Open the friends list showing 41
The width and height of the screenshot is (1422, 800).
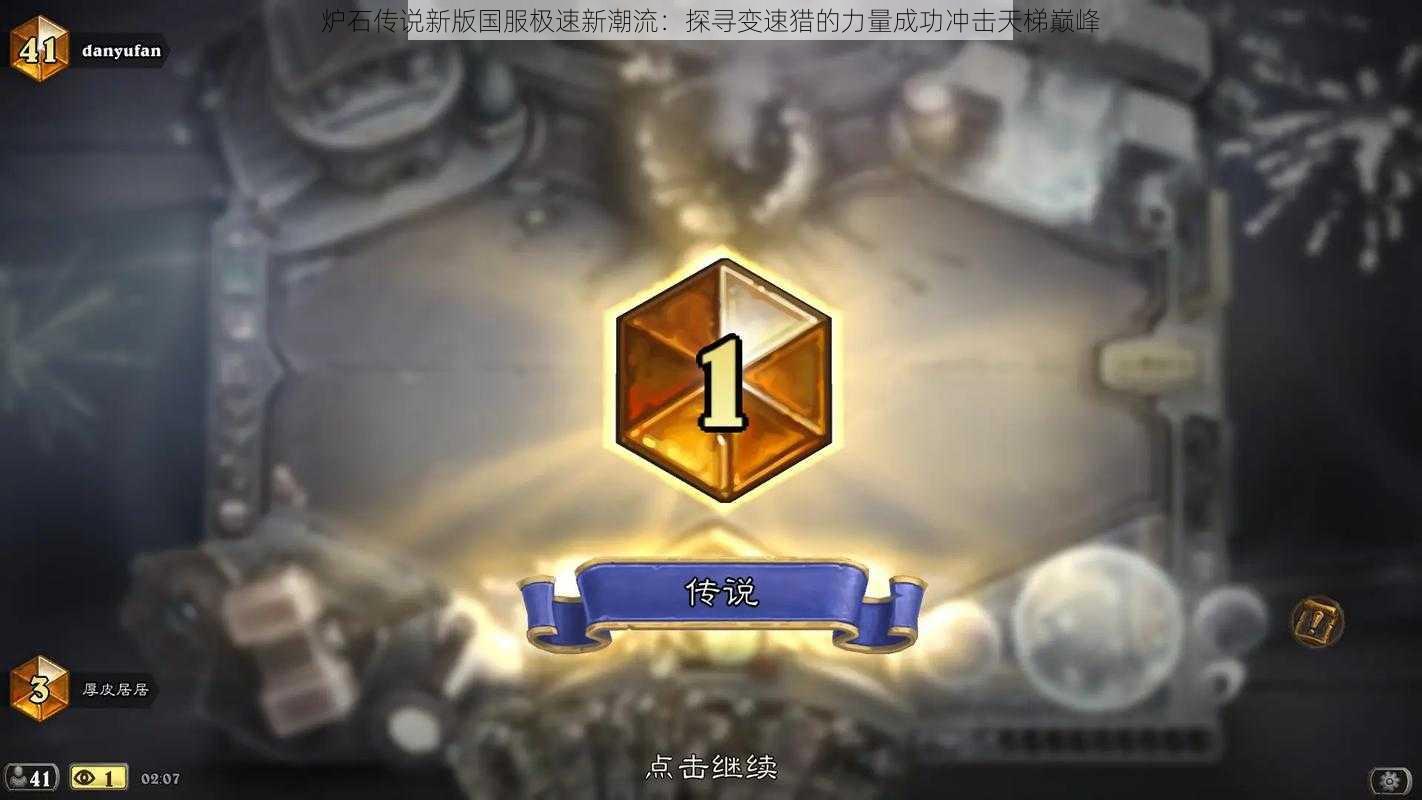click(x=31, y=778)
